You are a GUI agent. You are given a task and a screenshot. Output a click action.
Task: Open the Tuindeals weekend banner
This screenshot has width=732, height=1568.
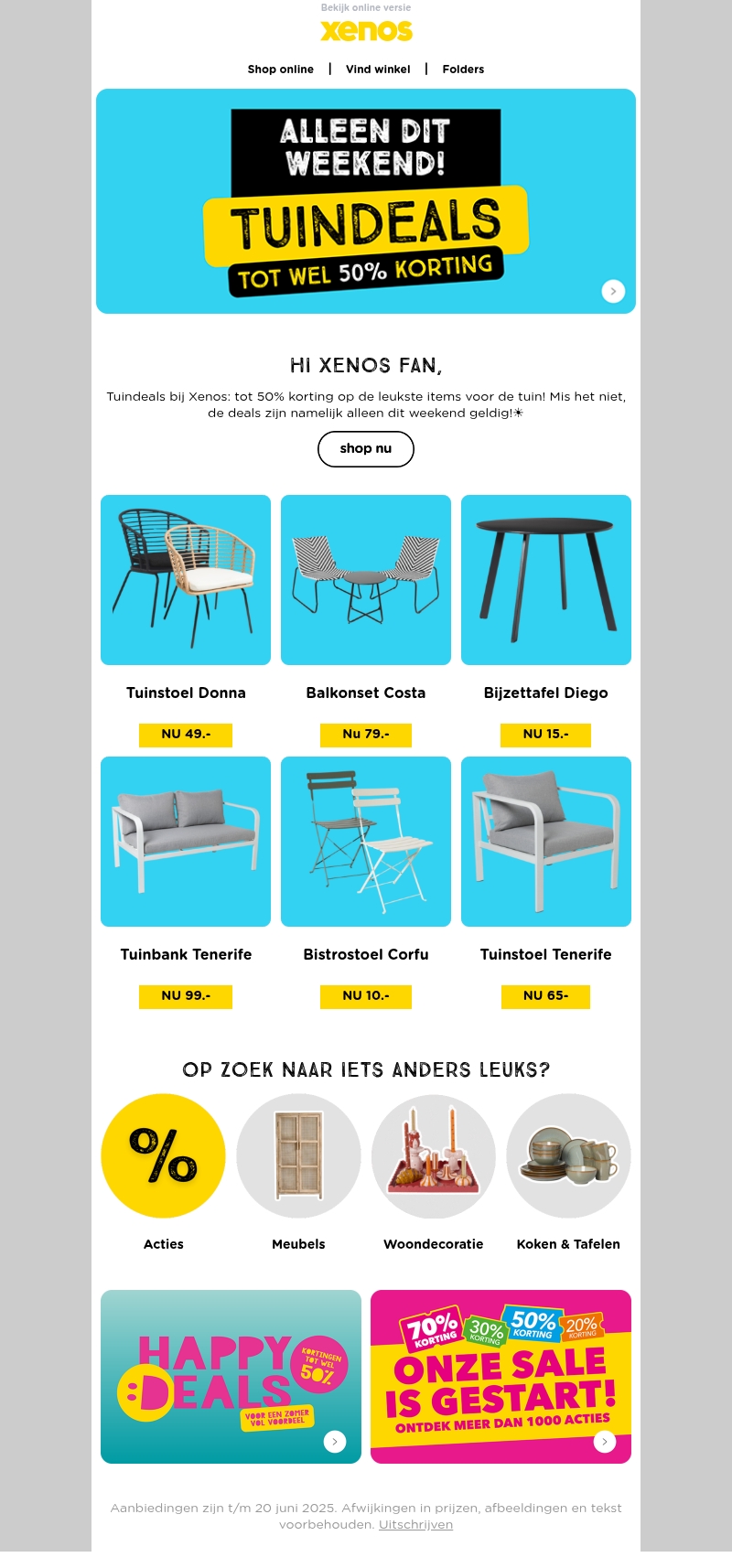coord(366,201)
